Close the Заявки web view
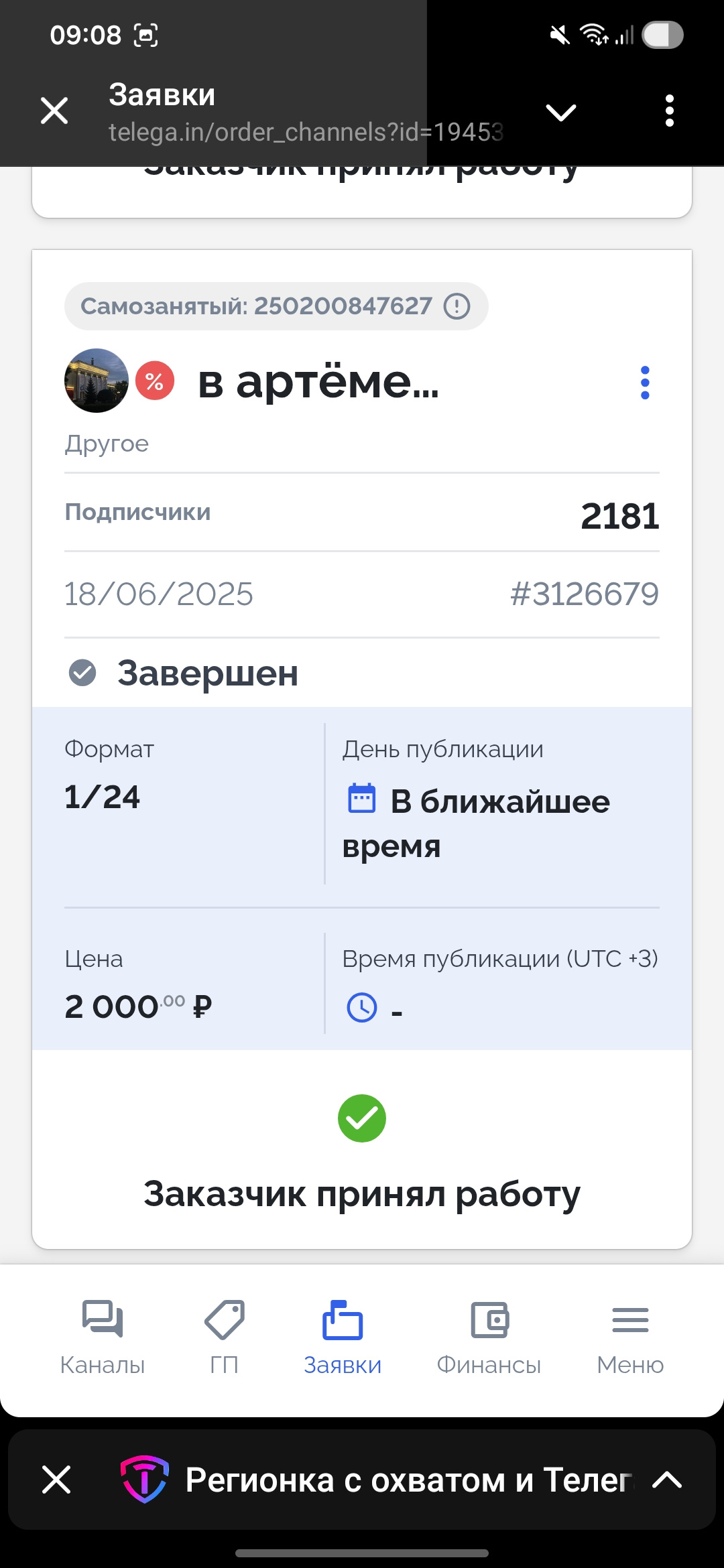The image size is (724, 1568). coord(54,111)
